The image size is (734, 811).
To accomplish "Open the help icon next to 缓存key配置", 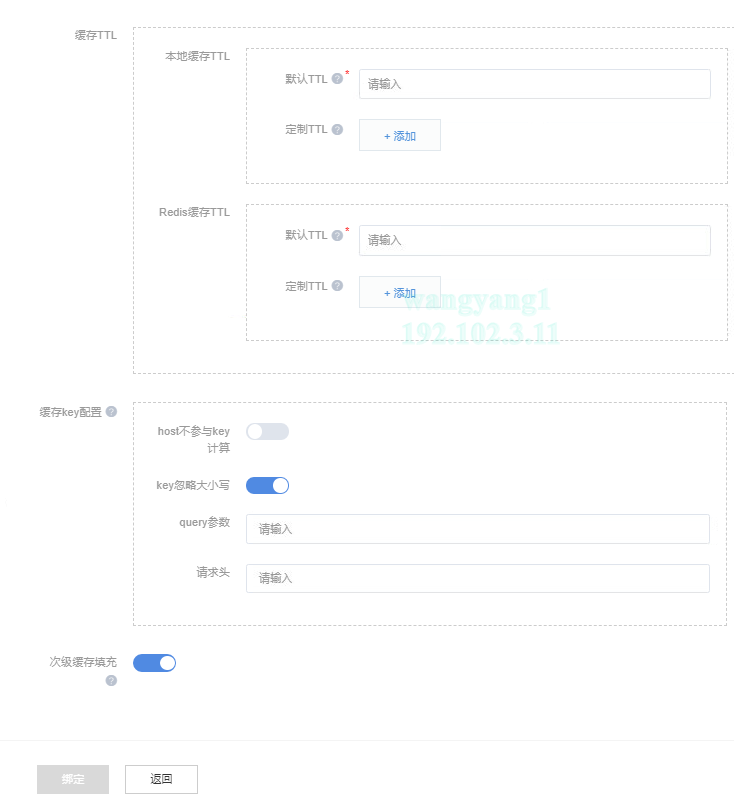I will tap(111, 411).
